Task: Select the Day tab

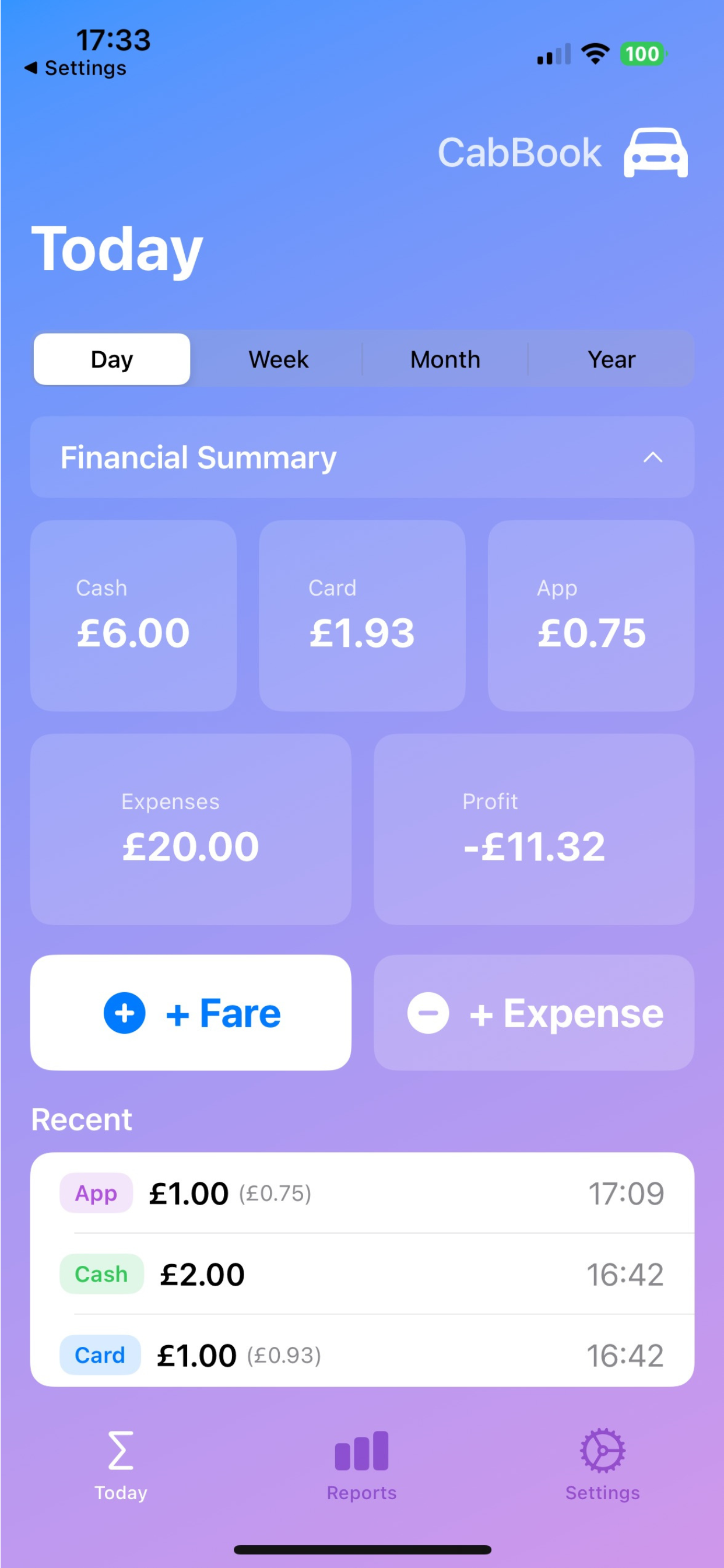Action: 111,359
